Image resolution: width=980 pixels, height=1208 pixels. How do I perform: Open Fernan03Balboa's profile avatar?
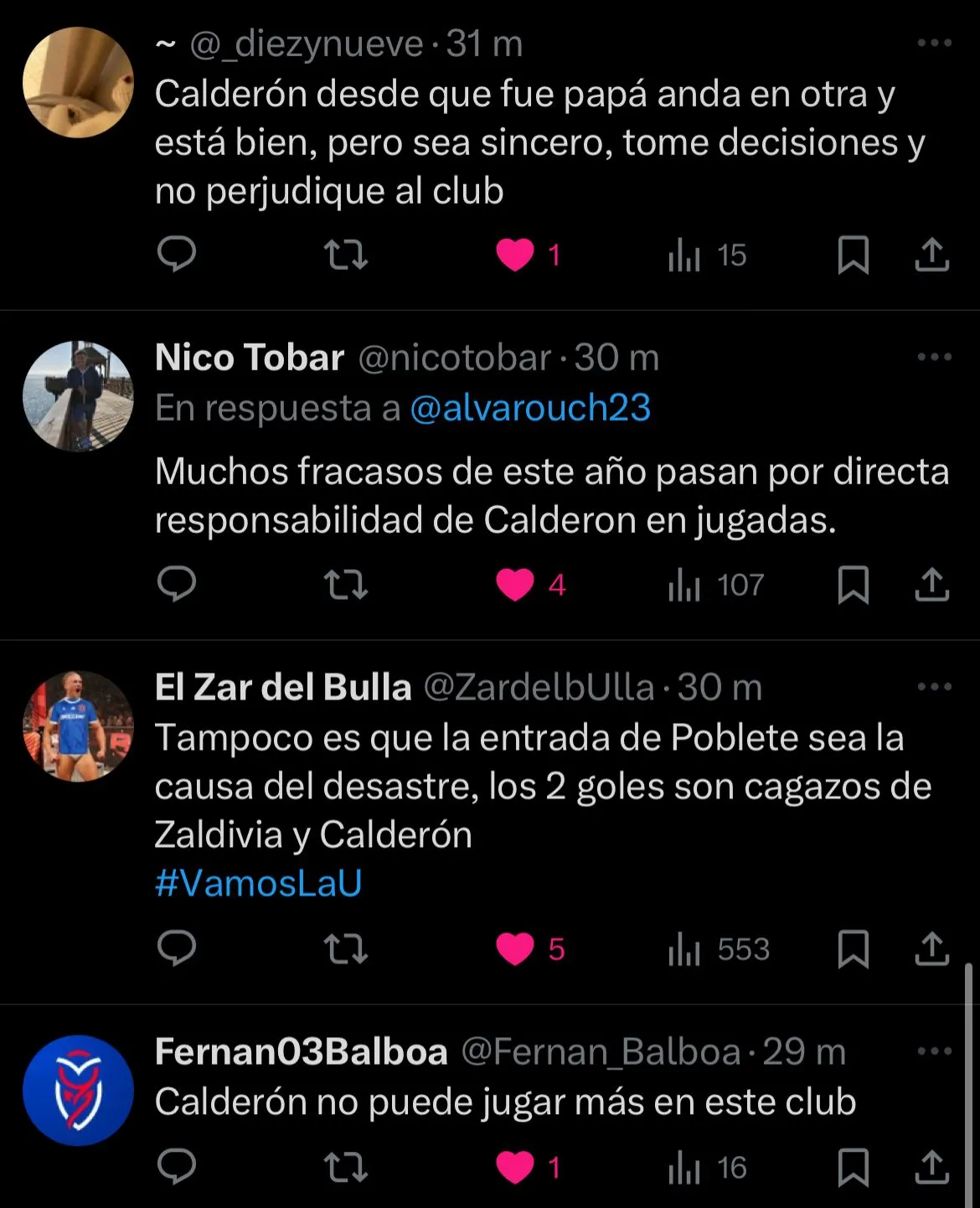coord(78,1091)
